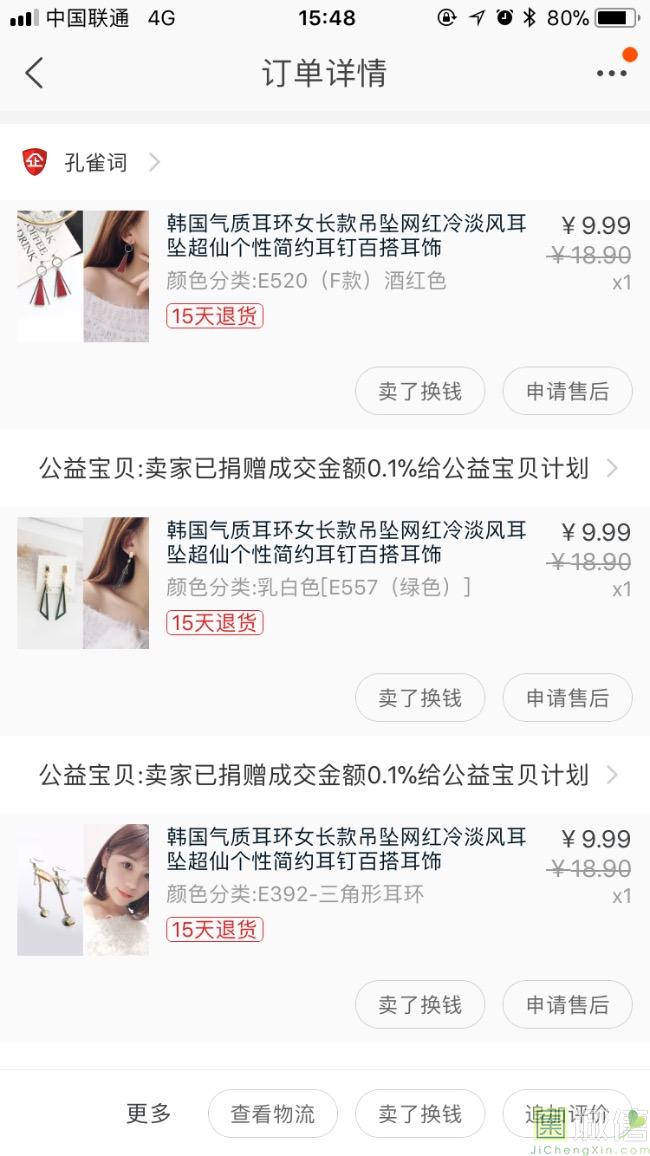This screenshot has height=1156, width=650.
Task: Apply 申请售后 for the E392 三角形耳环 item
Action: 567,1005
